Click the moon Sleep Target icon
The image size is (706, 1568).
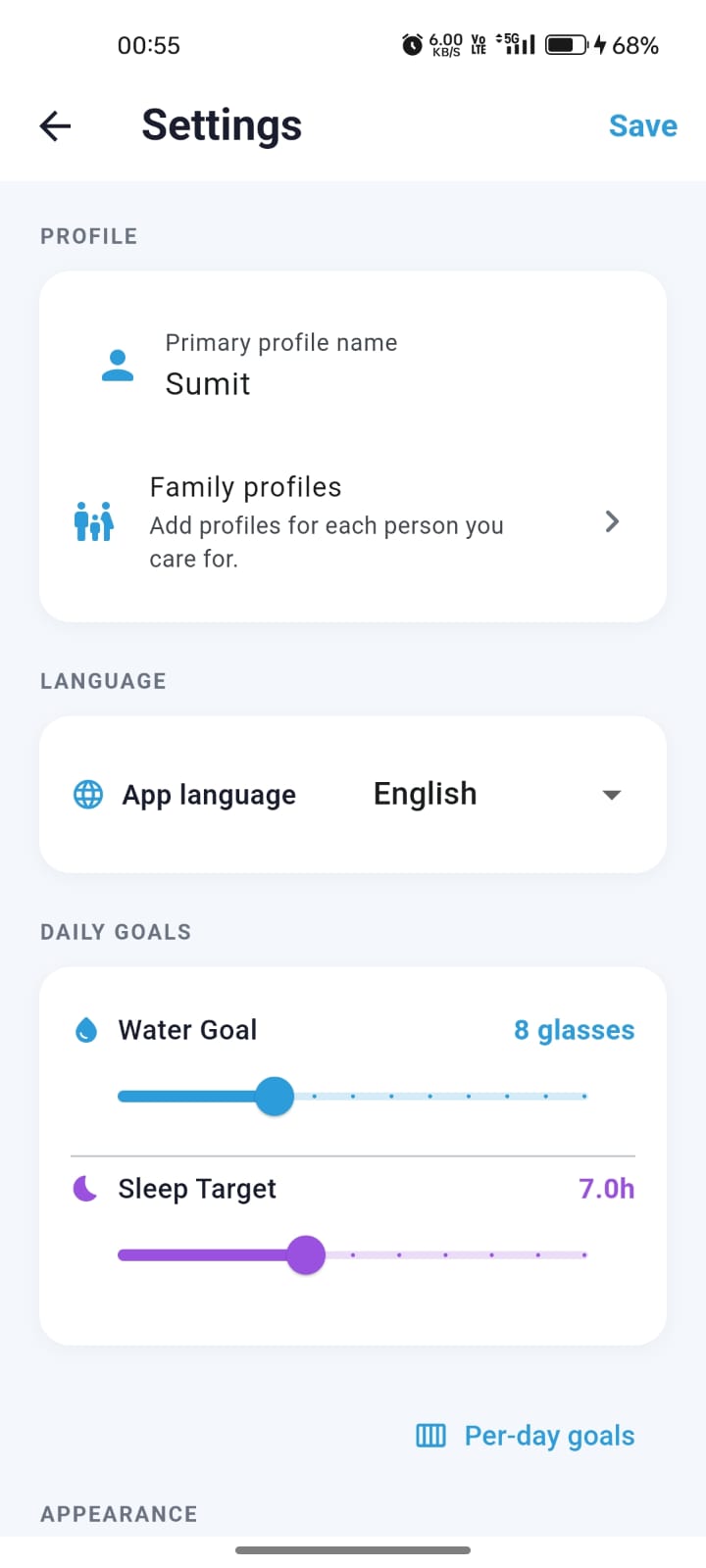pos(85,1189)
